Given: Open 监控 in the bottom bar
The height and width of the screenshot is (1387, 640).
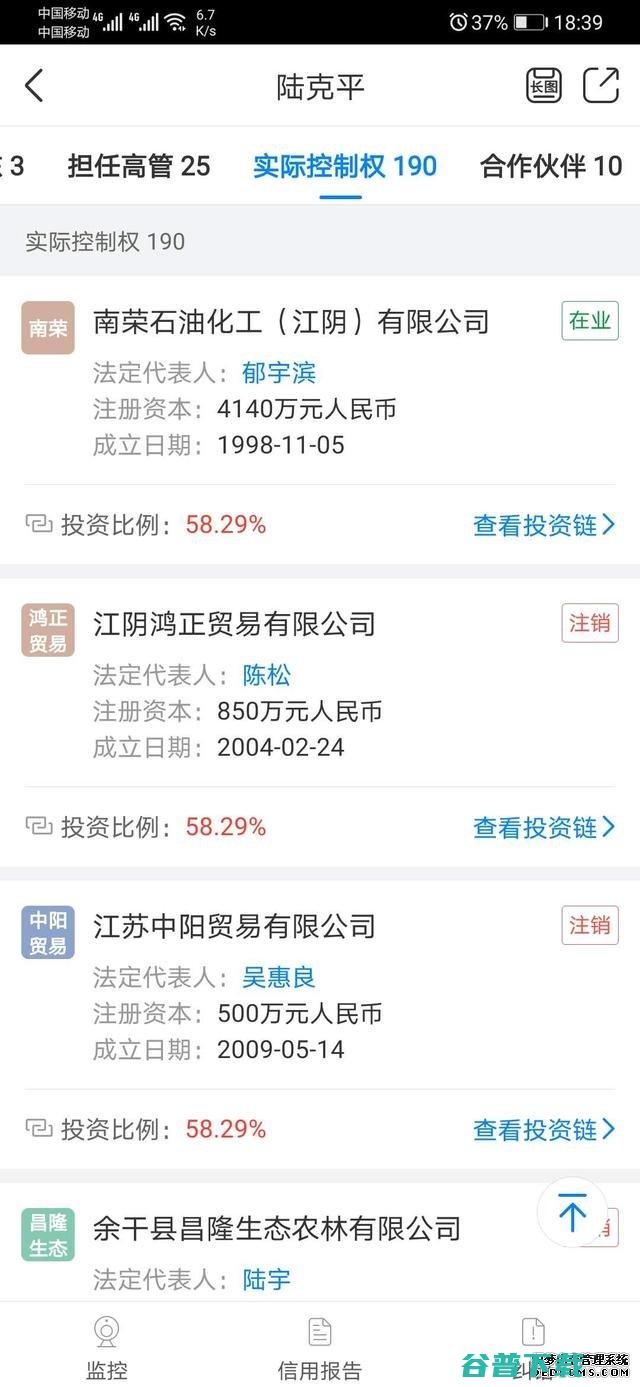Looking at the screenshot, I should pos(107,1348).
